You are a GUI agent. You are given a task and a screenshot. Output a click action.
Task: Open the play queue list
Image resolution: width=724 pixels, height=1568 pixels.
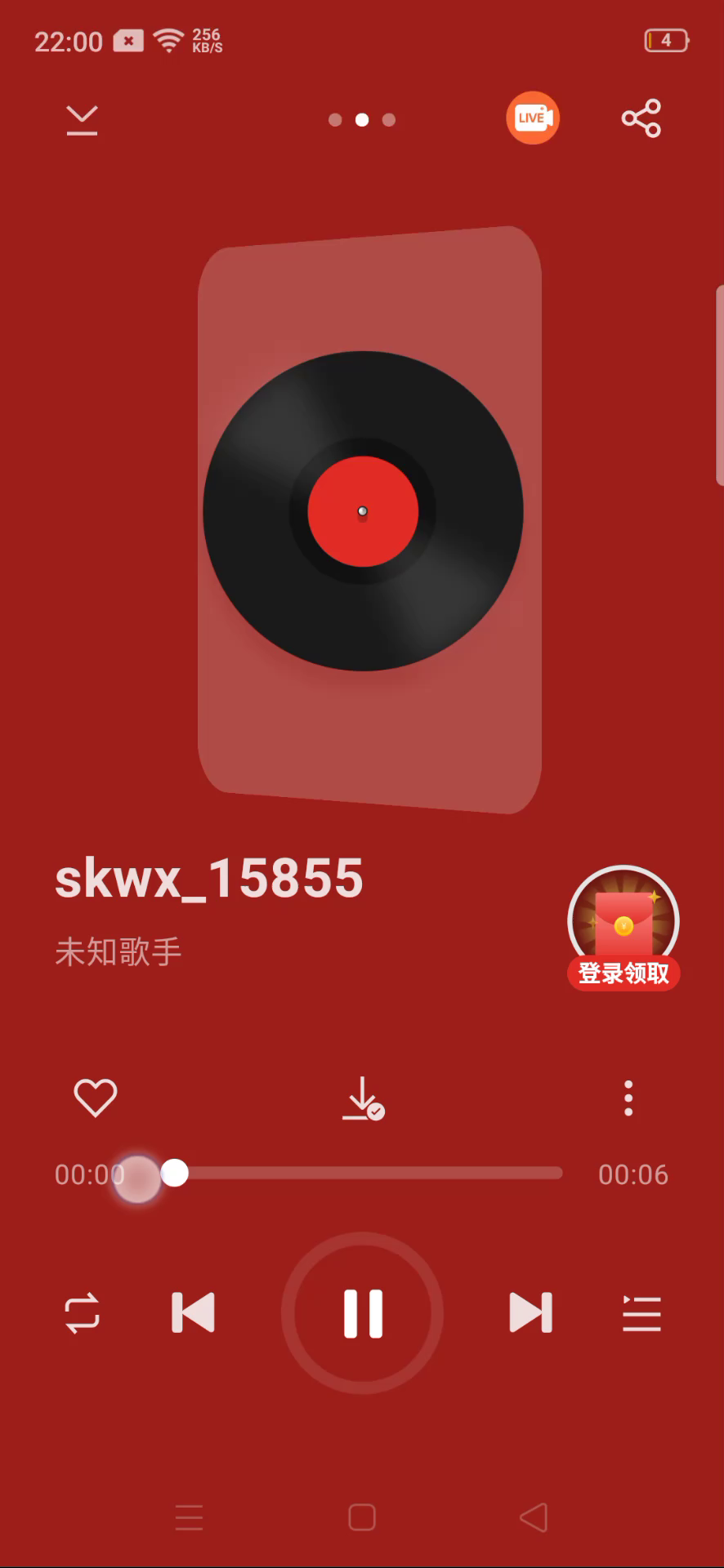[x=641, y=1313]
